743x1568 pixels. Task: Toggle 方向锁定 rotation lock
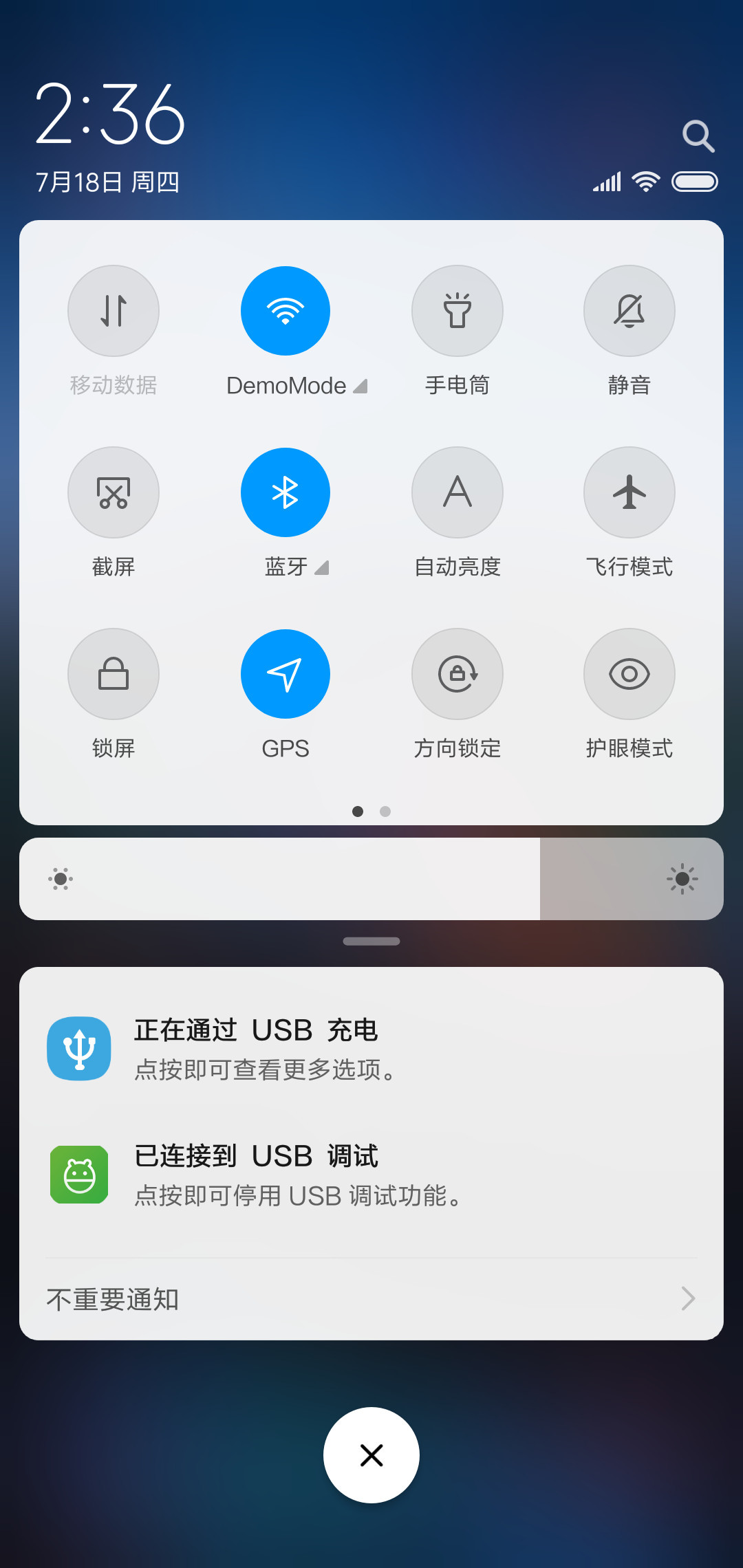(457, 674)
